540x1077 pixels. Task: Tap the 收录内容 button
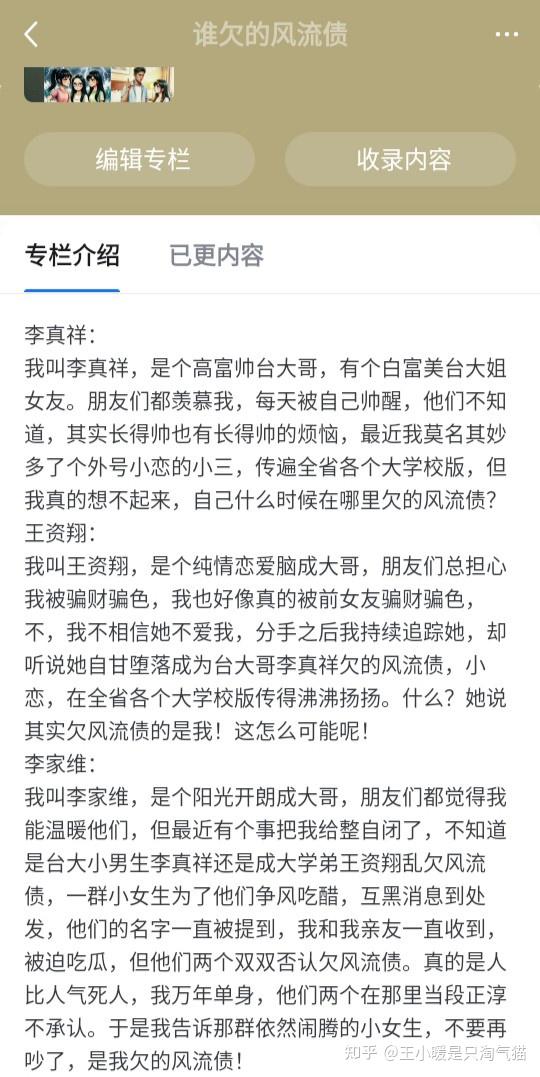coord(401,159)
